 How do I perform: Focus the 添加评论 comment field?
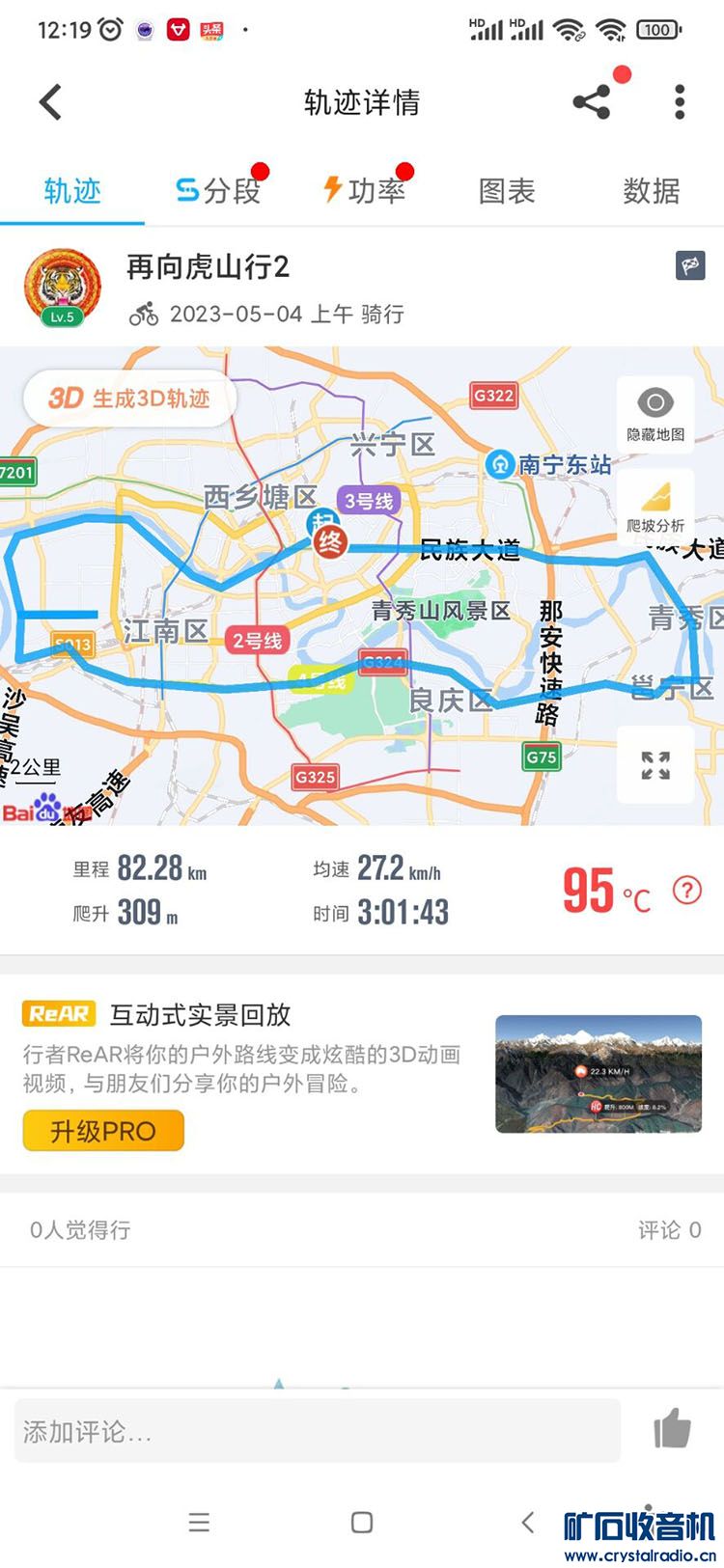(x=317, y=1431)
